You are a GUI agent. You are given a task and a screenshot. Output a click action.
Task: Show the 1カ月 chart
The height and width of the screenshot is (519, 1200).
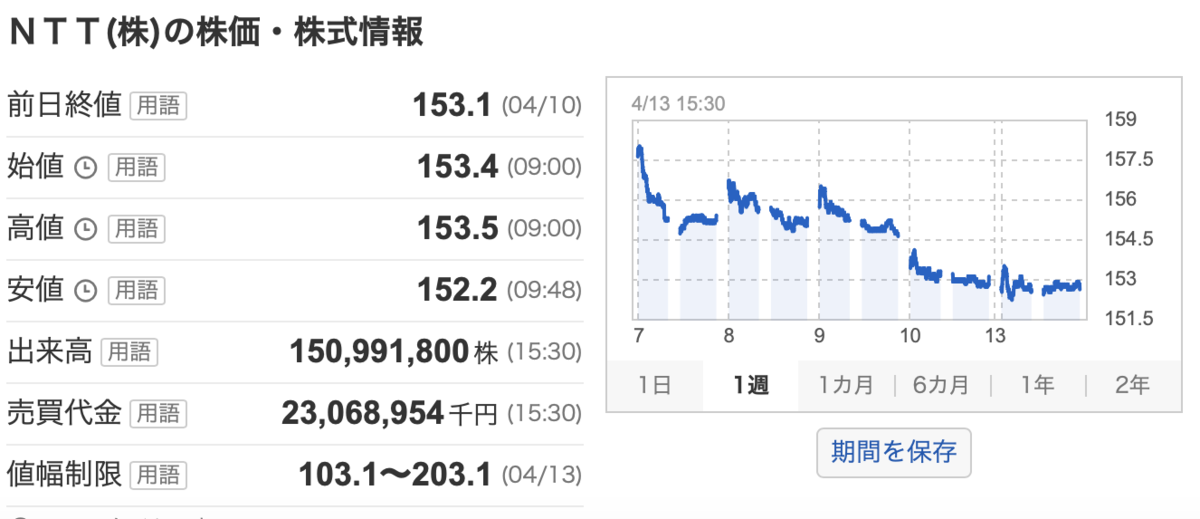tap(846, 385)
